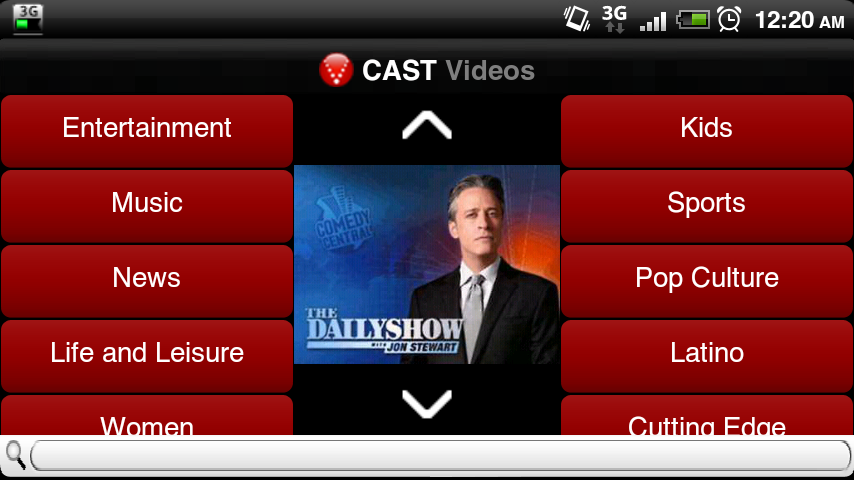Image resolution: width=854 pixels, height=480 pixels.
Task: Tap the up arrow above the video
Action: click(x=427, y=126)
